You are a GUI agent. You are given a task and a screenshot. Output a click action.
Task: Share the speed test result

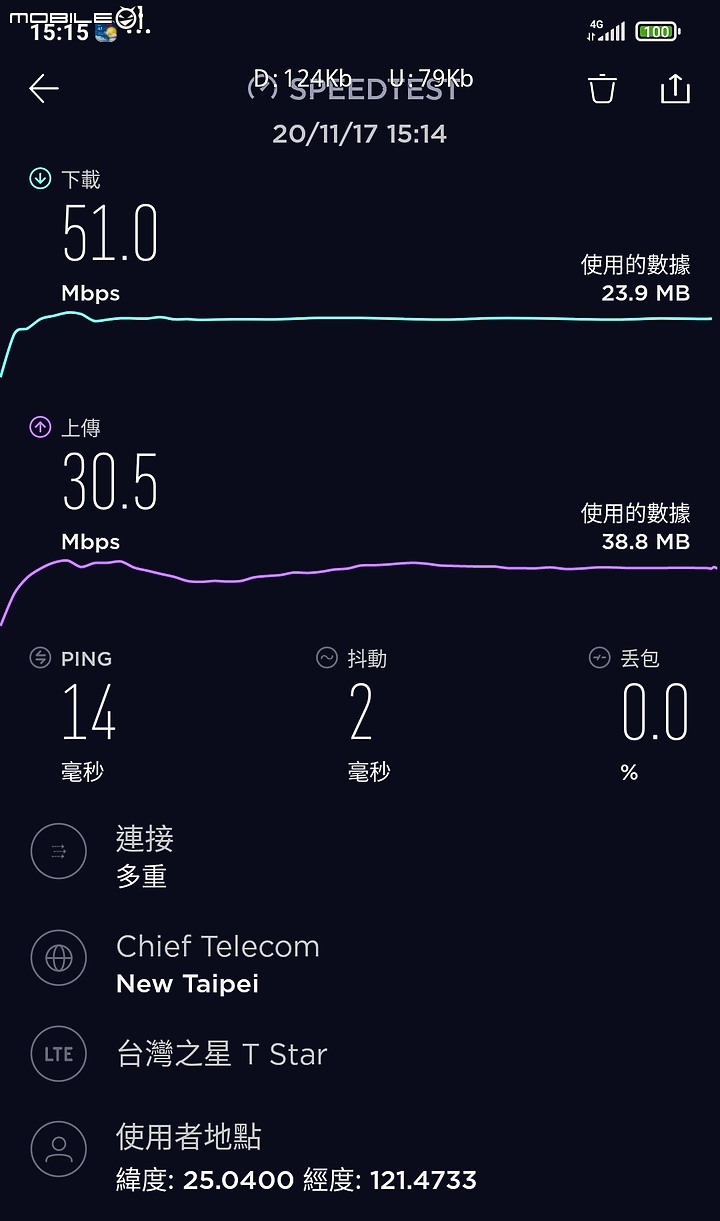[676, 88]
